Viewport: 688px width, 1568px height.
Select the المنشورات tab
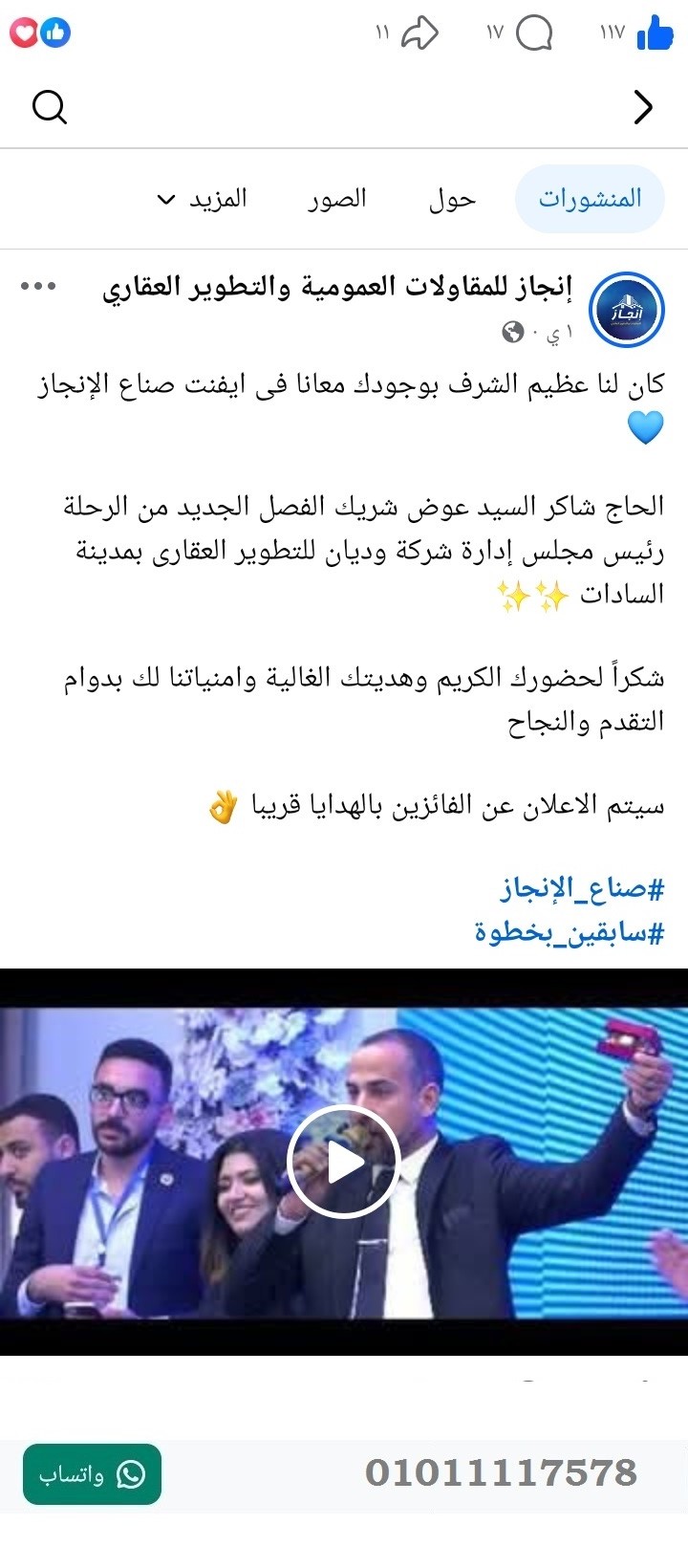[590, 198]
